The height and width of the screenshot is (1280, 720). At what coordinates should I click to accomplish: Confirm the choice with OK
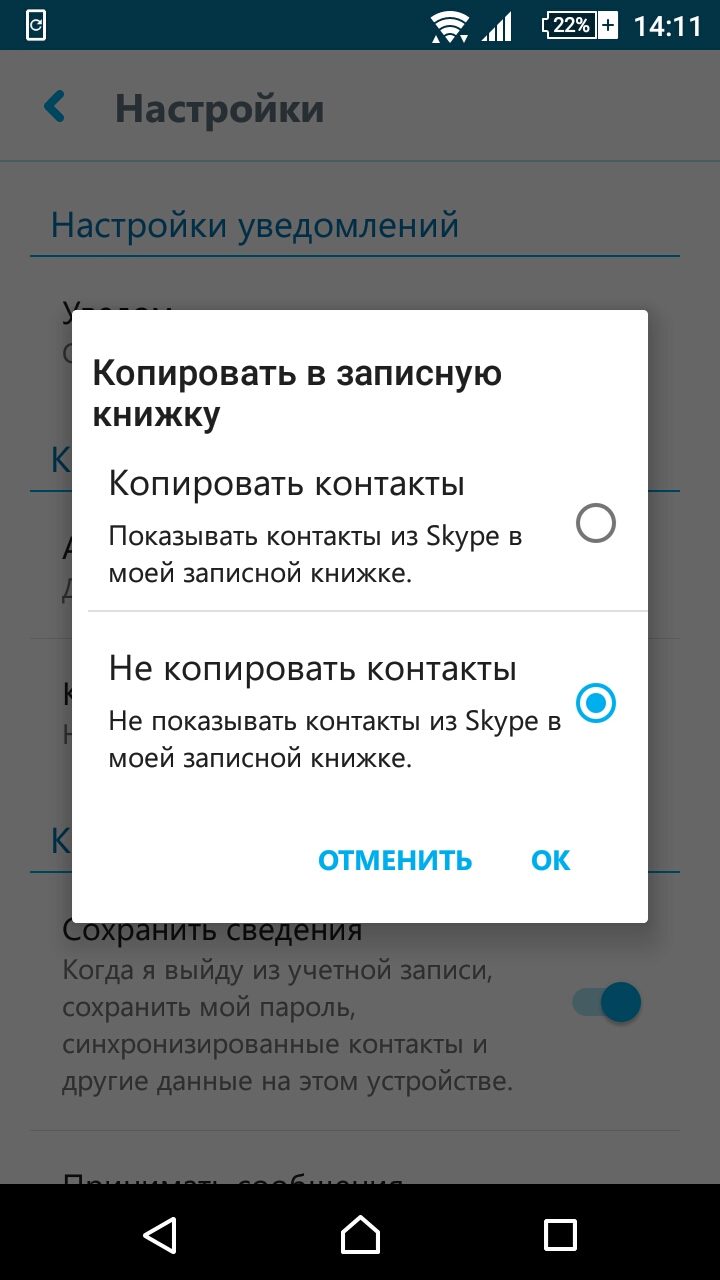point(551,860)
